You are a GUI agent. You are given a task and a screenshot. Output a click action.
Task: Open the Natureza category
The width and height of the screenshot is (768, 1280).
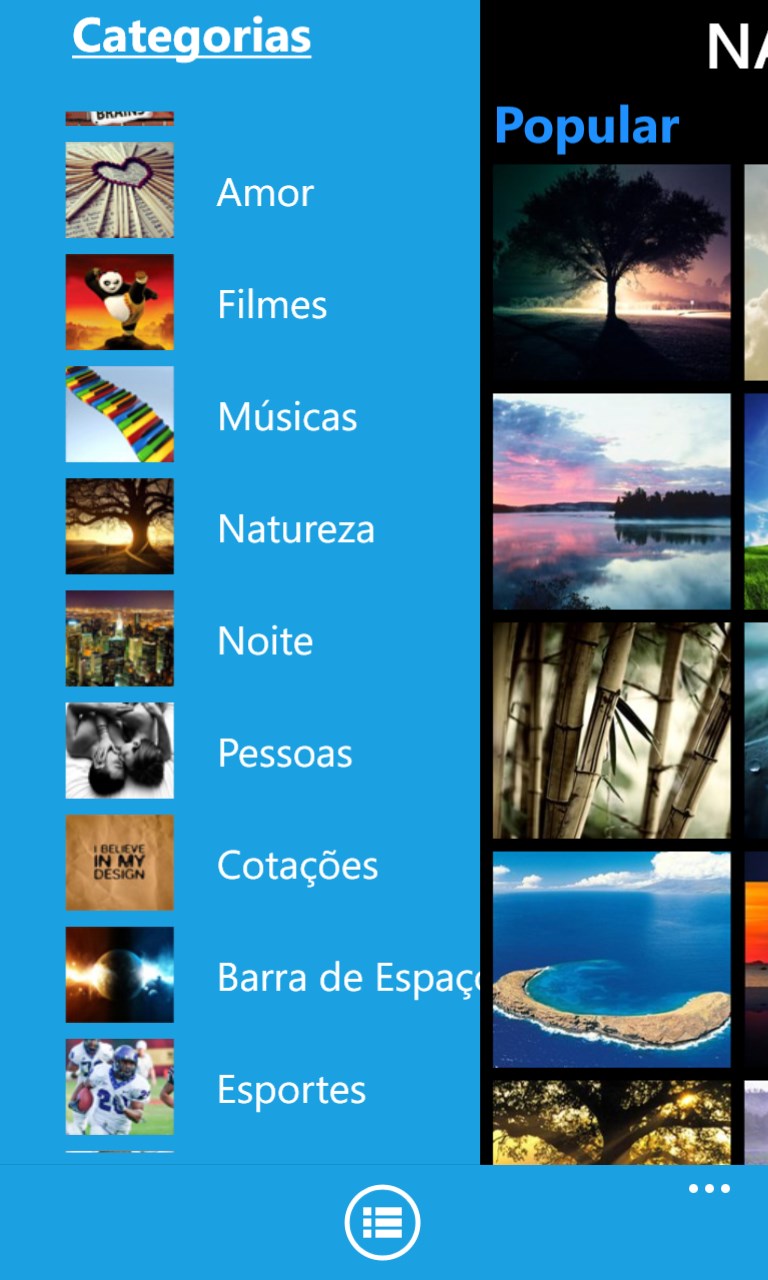[x=296, y=528]
